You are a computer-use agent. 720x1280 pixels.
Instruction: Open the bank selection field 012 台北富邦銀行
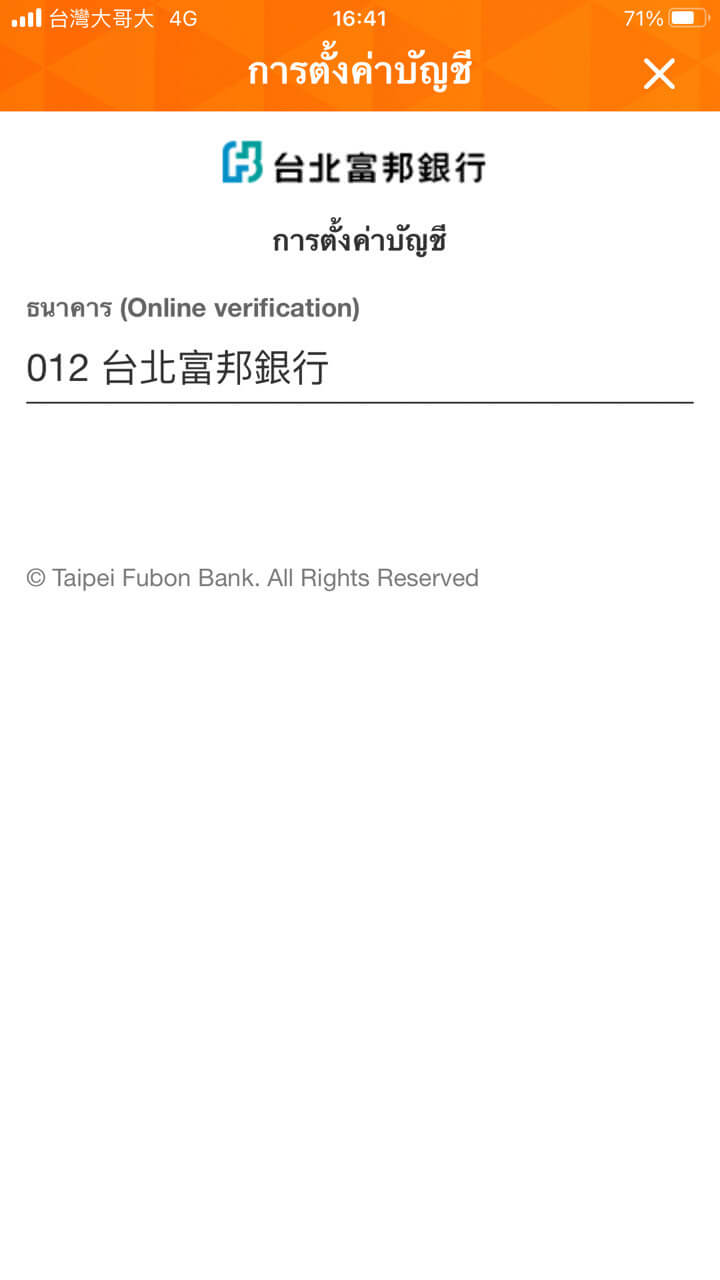359,369
